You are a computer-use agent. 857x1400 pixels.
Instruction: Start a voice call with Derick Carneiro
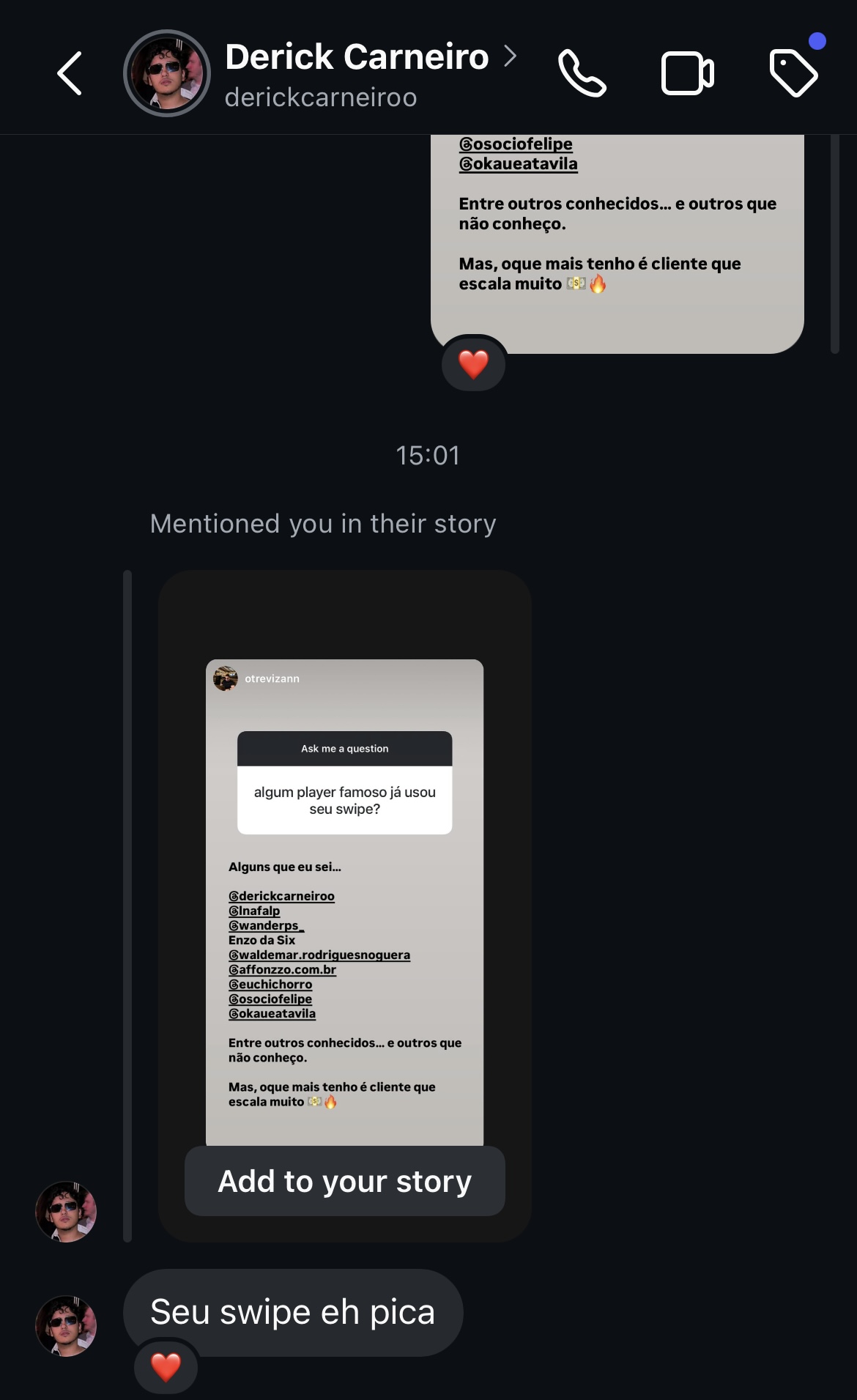[x=582, y=73]
